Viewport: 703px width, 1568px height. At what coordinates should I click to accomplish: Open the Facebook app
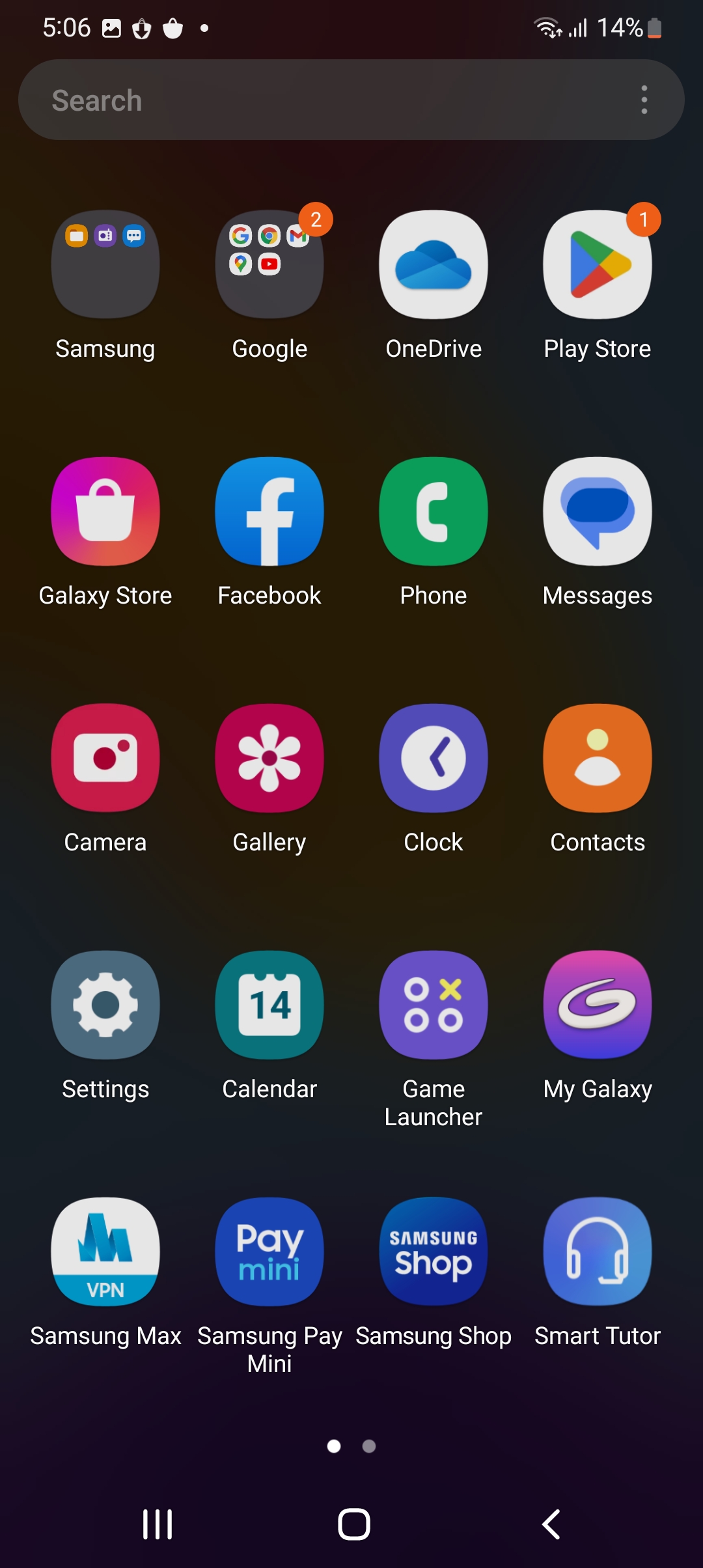click(269, 512)
